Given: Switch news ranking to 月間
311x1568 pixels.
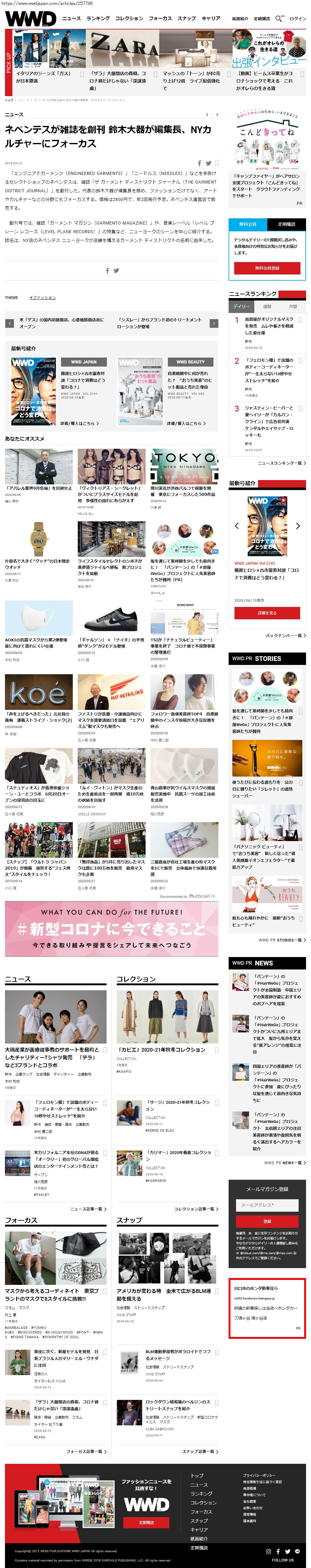Looking at the screenshot, I should tap(293, 307).
